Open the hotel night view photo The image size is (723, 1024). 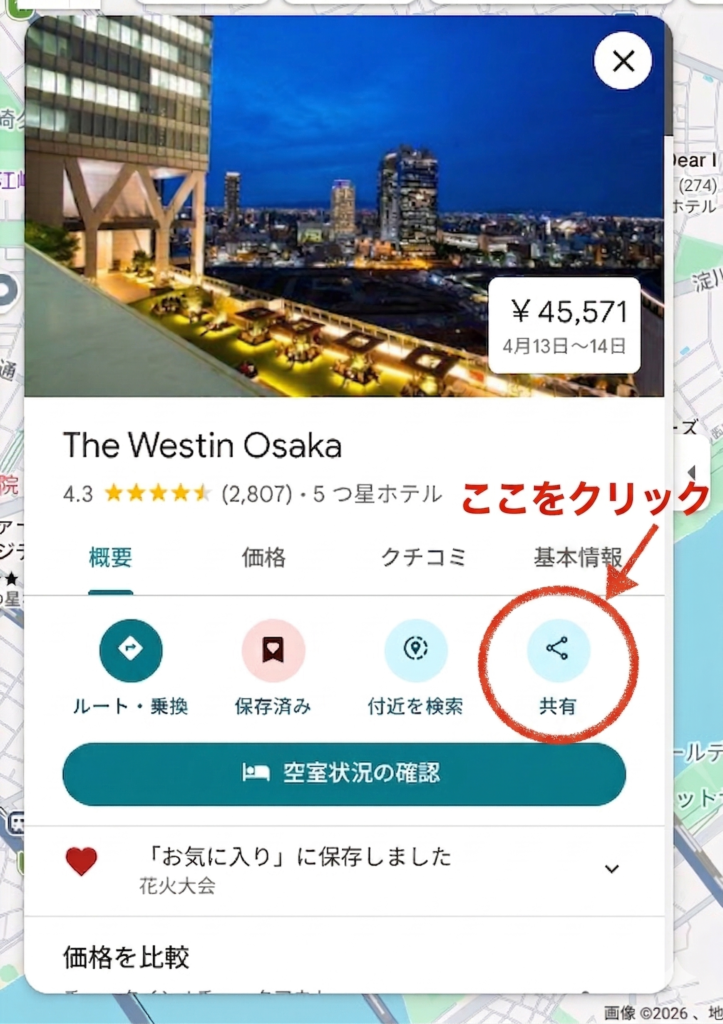300,200
